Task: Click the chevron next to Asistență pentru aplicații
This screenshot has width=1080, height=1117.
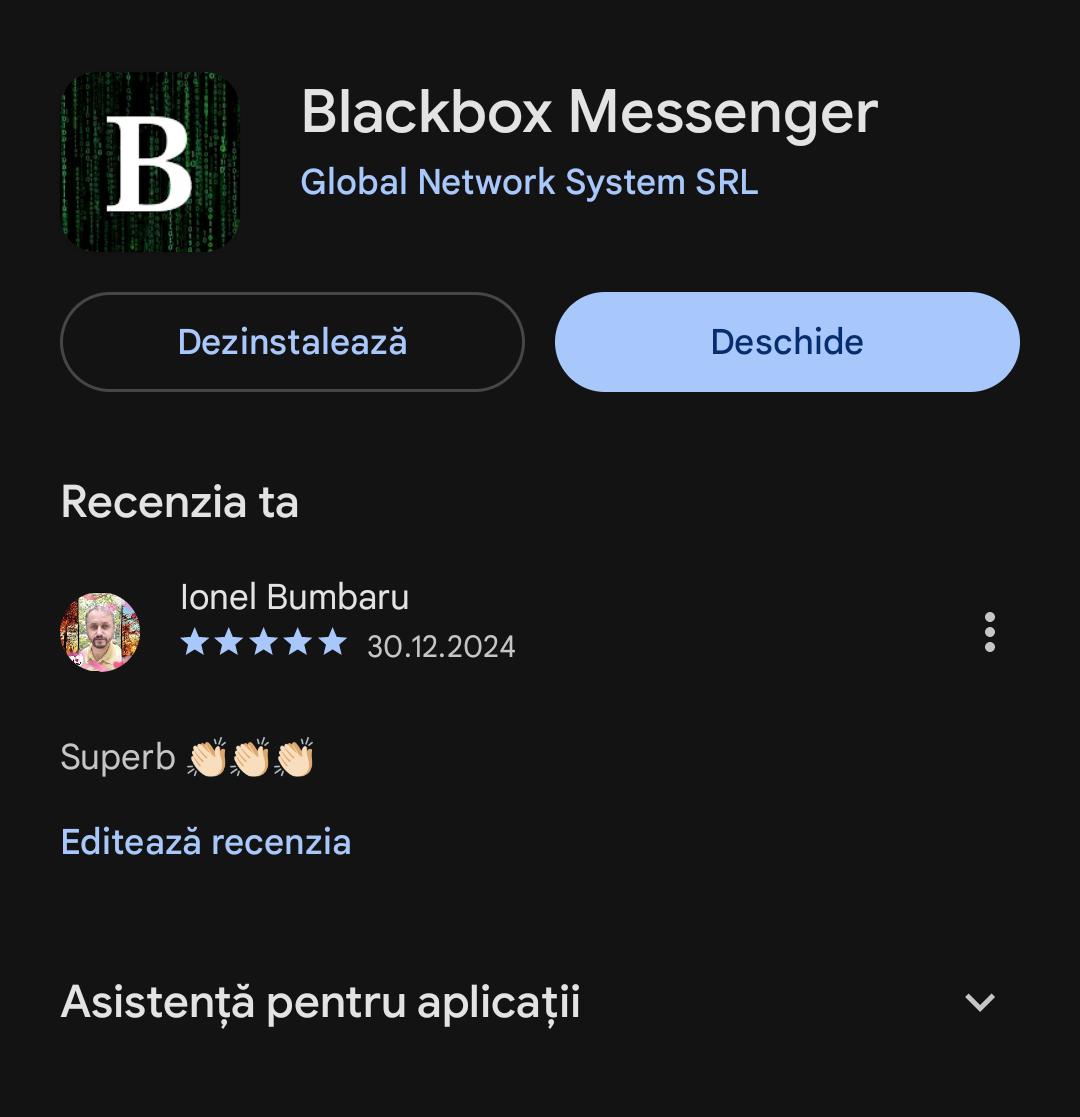Action: click(981, 1003)
